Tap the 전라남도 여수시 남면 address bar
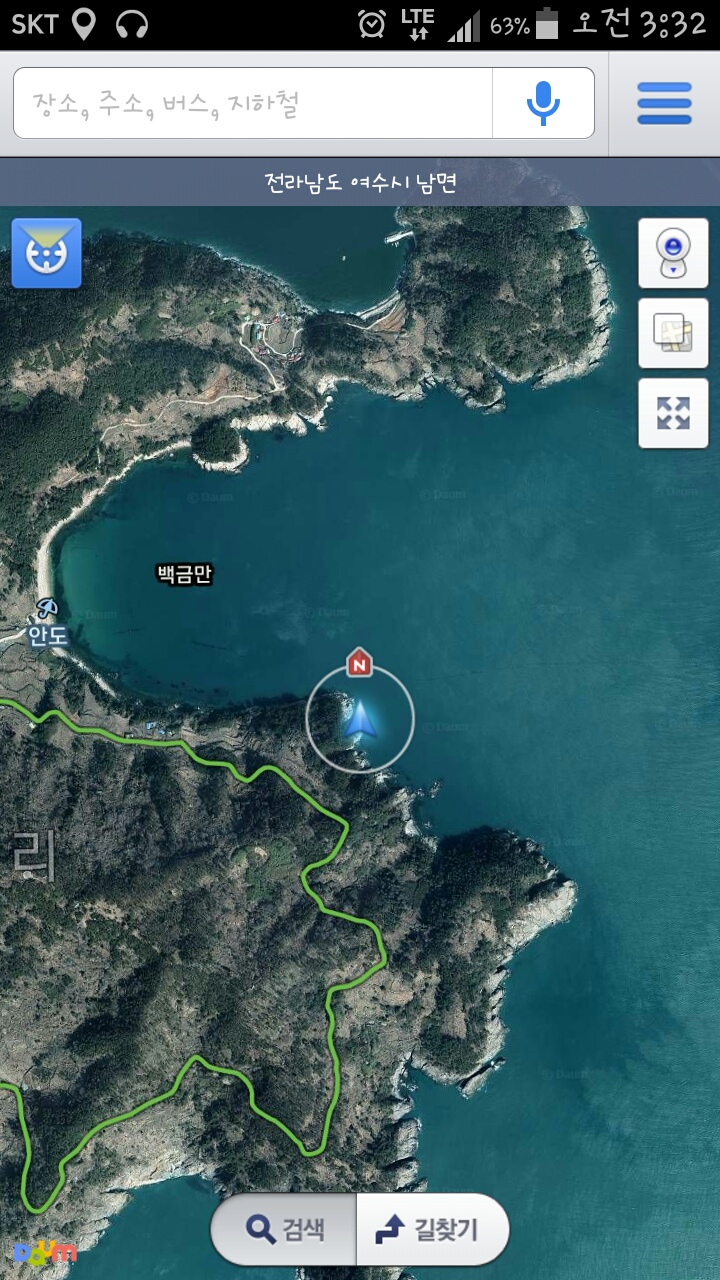720x1280 pixels. point(360,183)
